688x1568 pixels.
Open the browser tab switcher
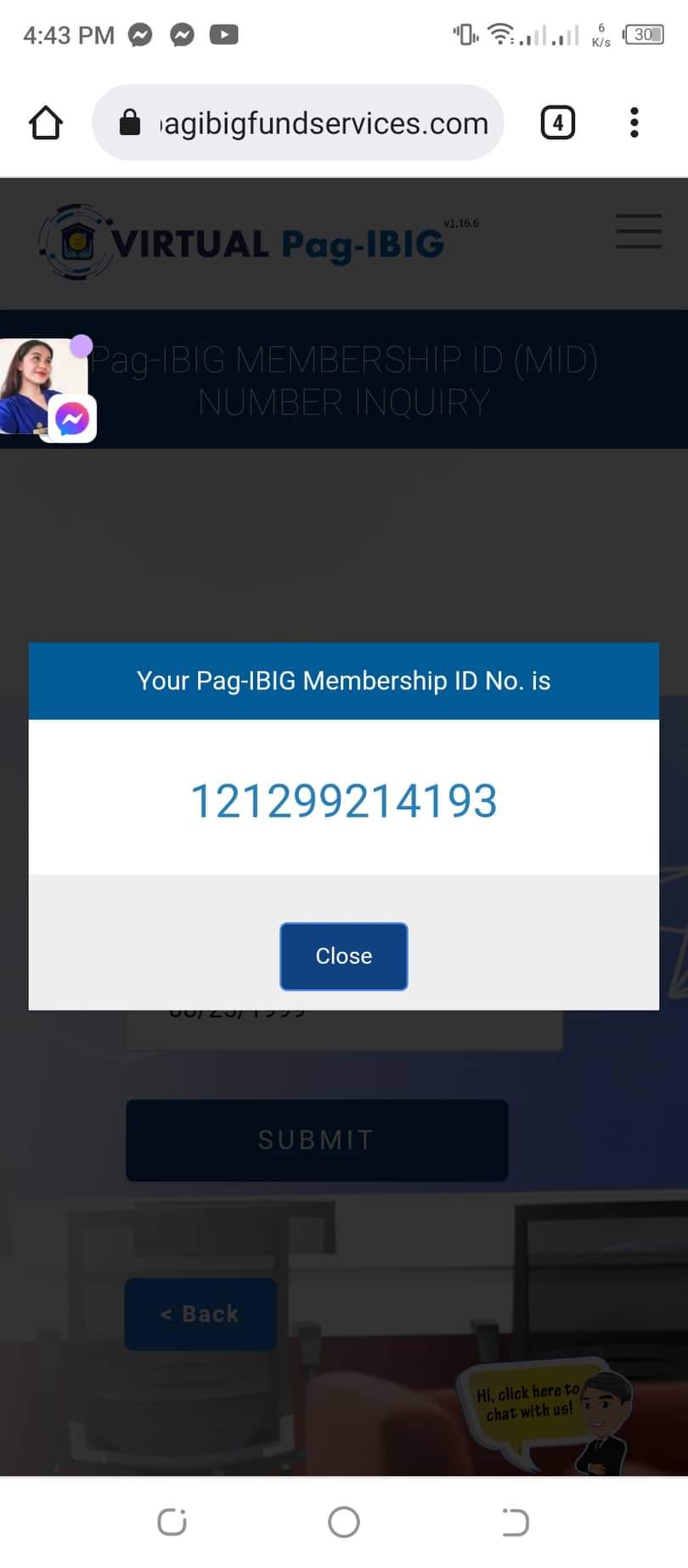557,123
